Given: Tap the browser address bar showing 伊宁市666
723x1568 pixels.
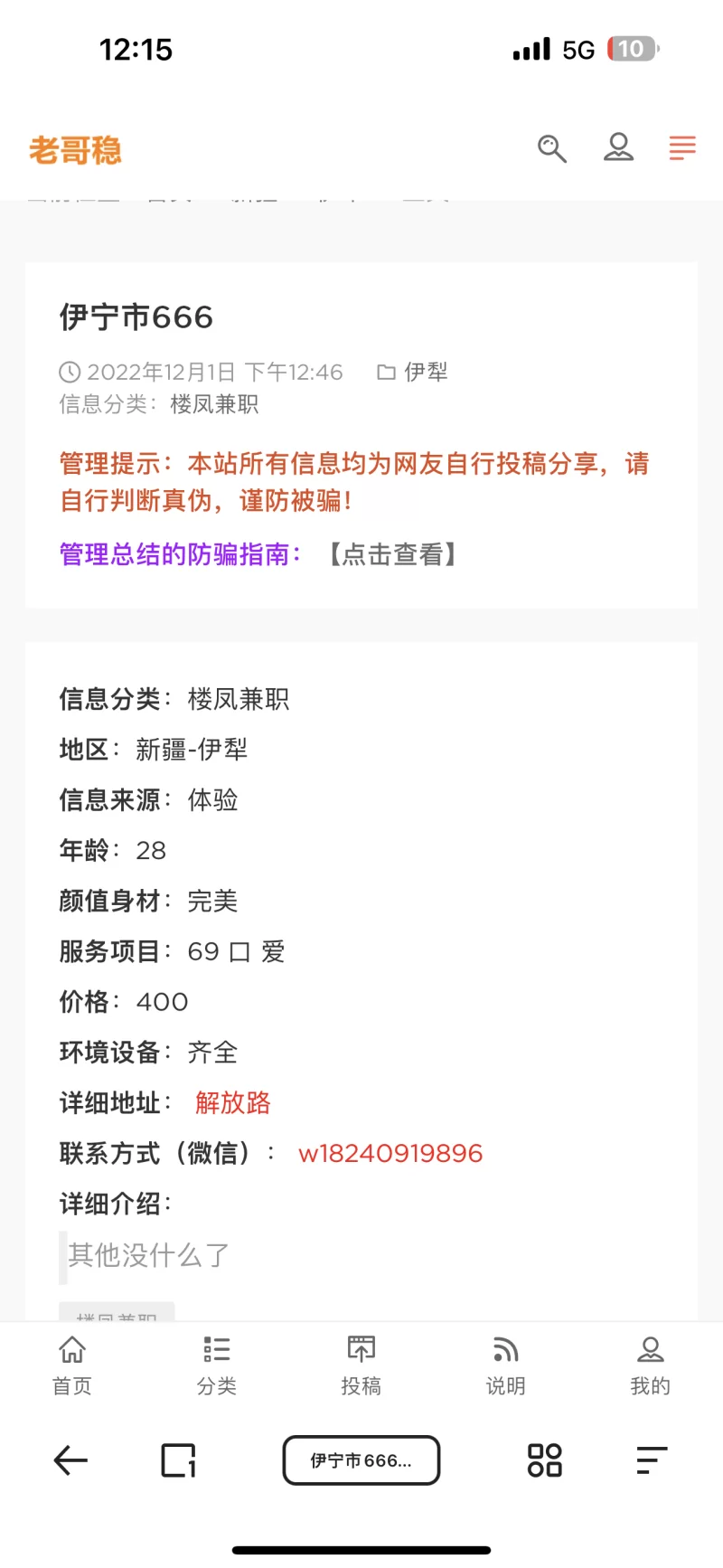Looking at the screenshot, I should click(361, 1460).
